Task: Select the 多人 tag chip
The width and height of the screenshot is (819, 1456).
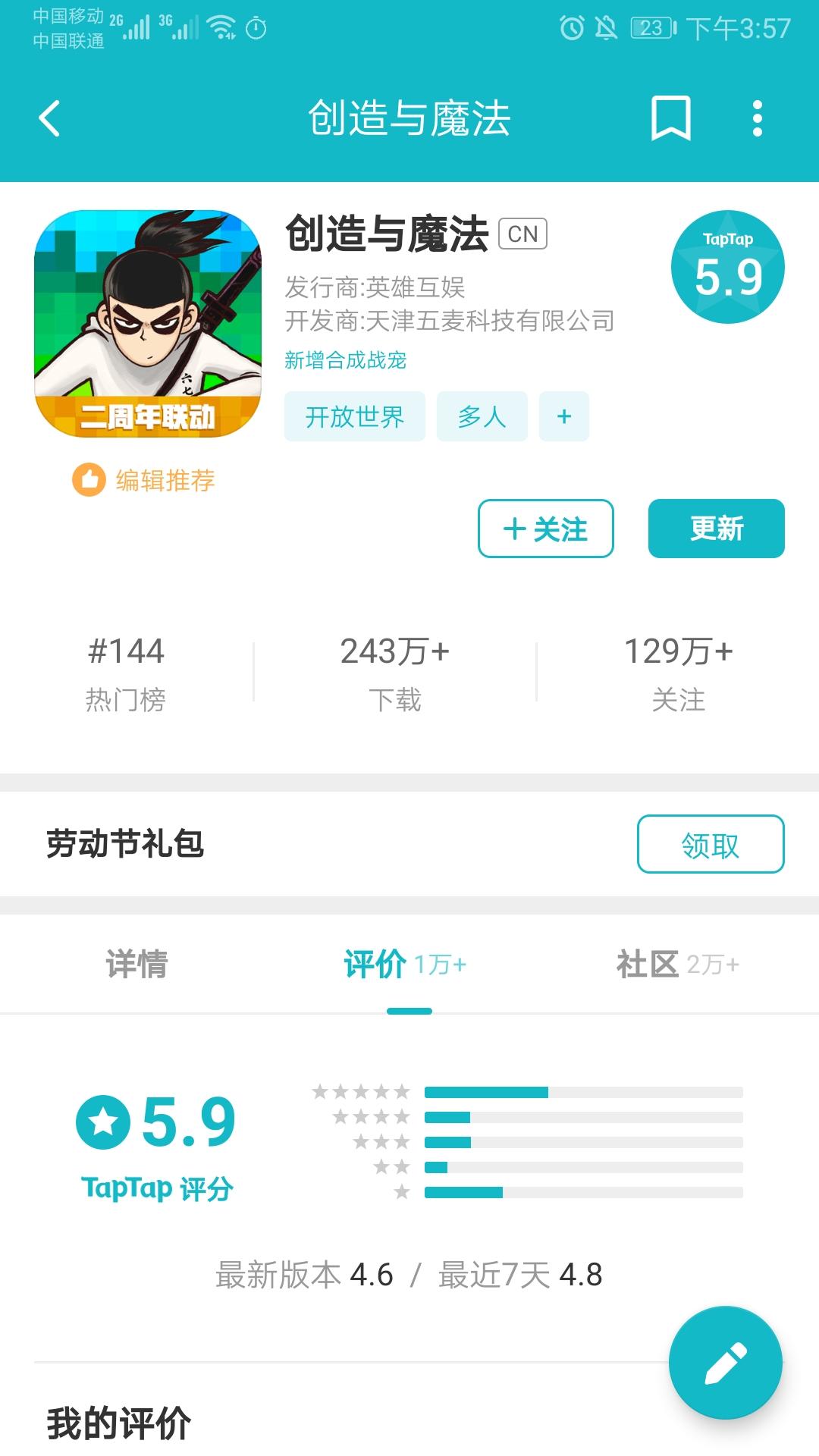Action: 482,416
